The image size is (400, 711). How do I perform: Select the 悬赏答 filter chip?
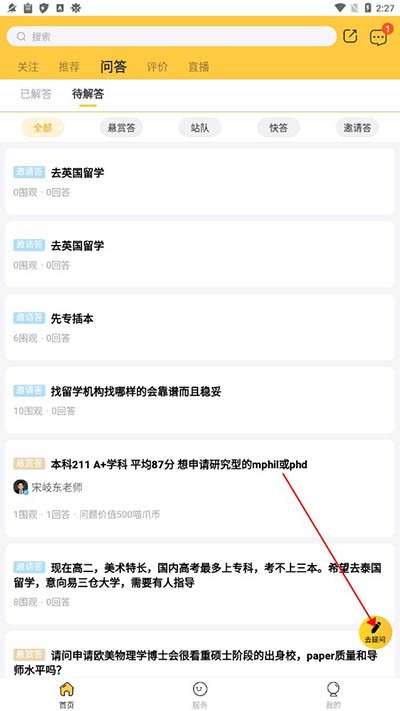click(x=121, y=128)
